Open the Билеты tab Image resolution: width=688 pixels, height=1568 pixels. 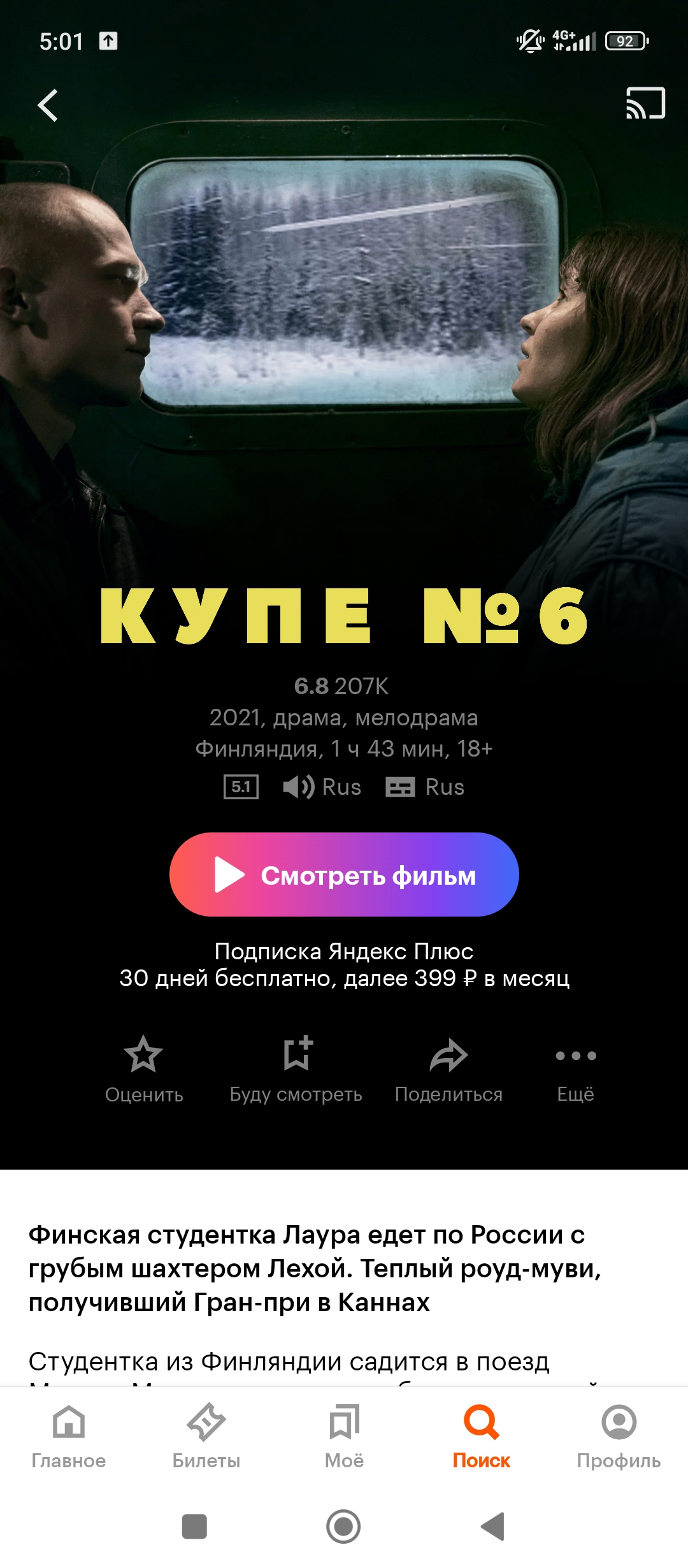click(206, 1437)
